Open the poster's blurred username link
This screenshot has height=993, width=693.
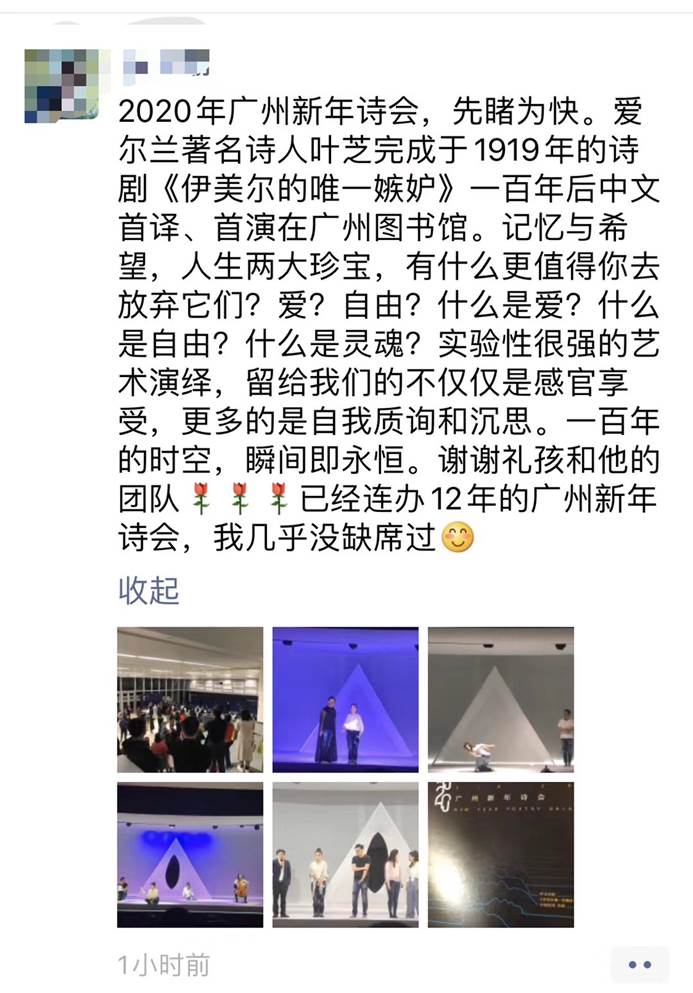coord(165,61)
